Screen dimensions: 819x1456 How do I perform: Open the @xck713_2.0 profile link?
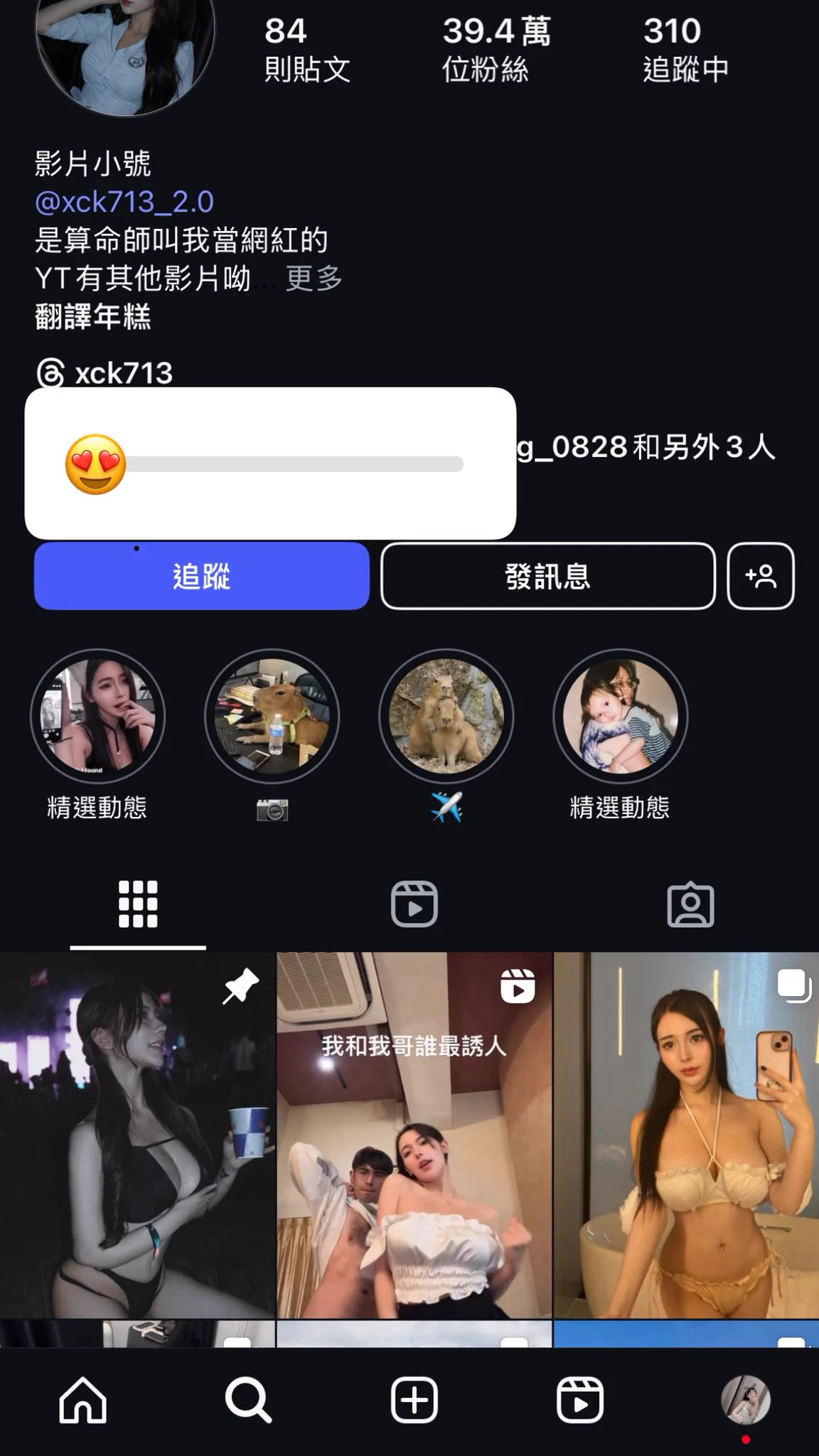[124, 202]
